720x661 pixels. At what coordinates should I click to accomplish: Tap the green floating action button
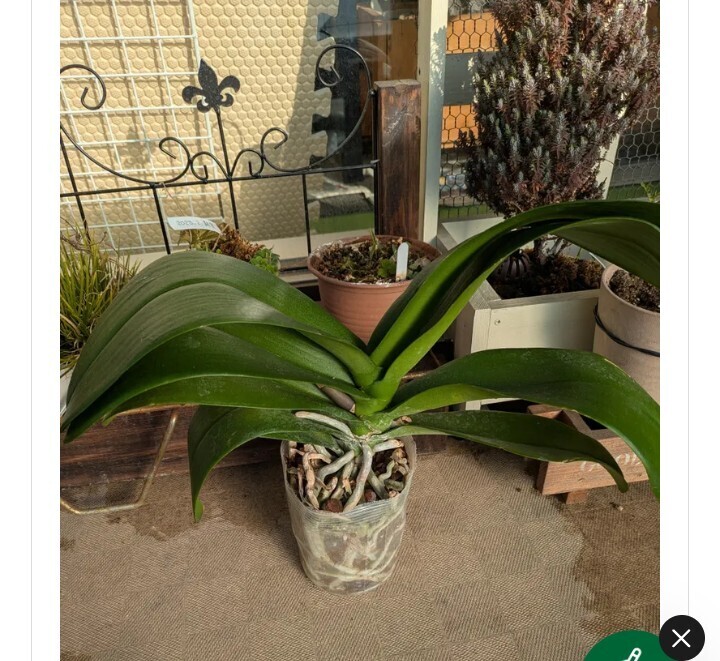(628, 647)
